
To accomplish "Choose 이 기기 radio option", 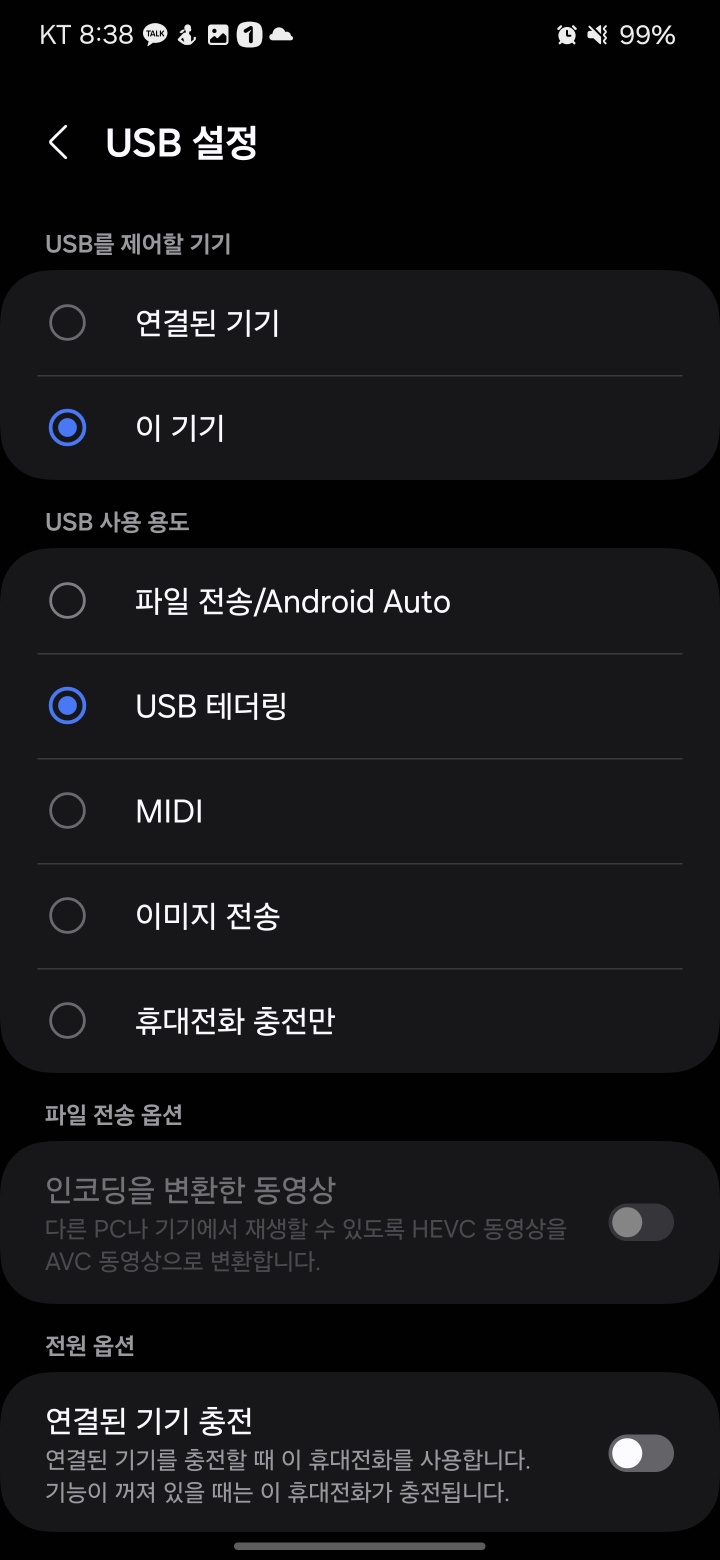I will pos(67,428).
